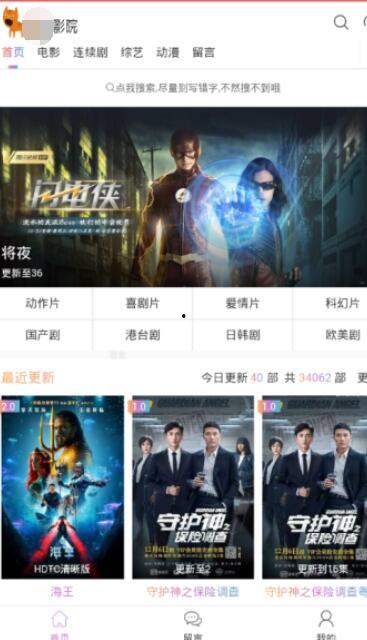Viewport: 367px width, 640px height.
Task: Open the 动漫 tab
Action: click(168, 52)
